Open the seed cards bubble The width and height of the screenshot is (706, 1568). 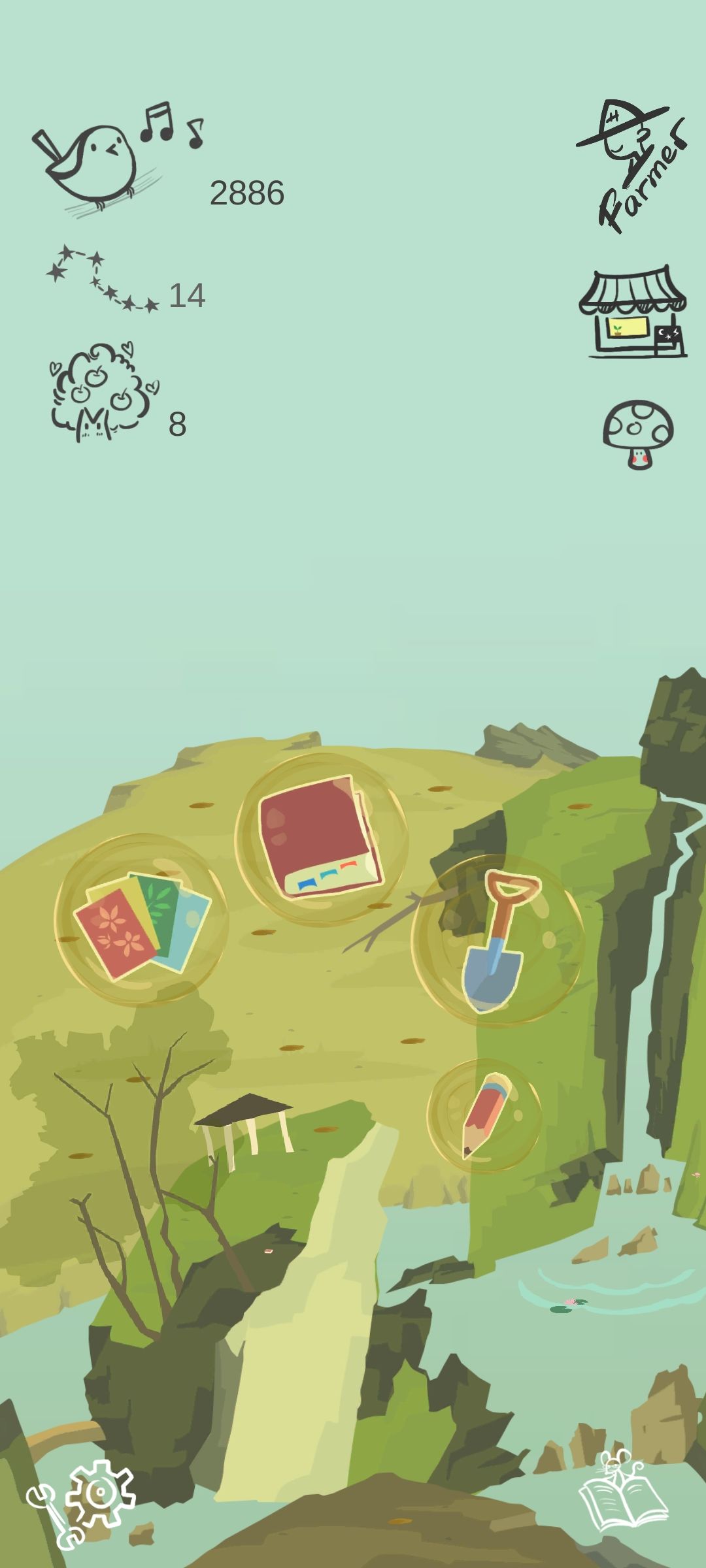coord(142,920)
